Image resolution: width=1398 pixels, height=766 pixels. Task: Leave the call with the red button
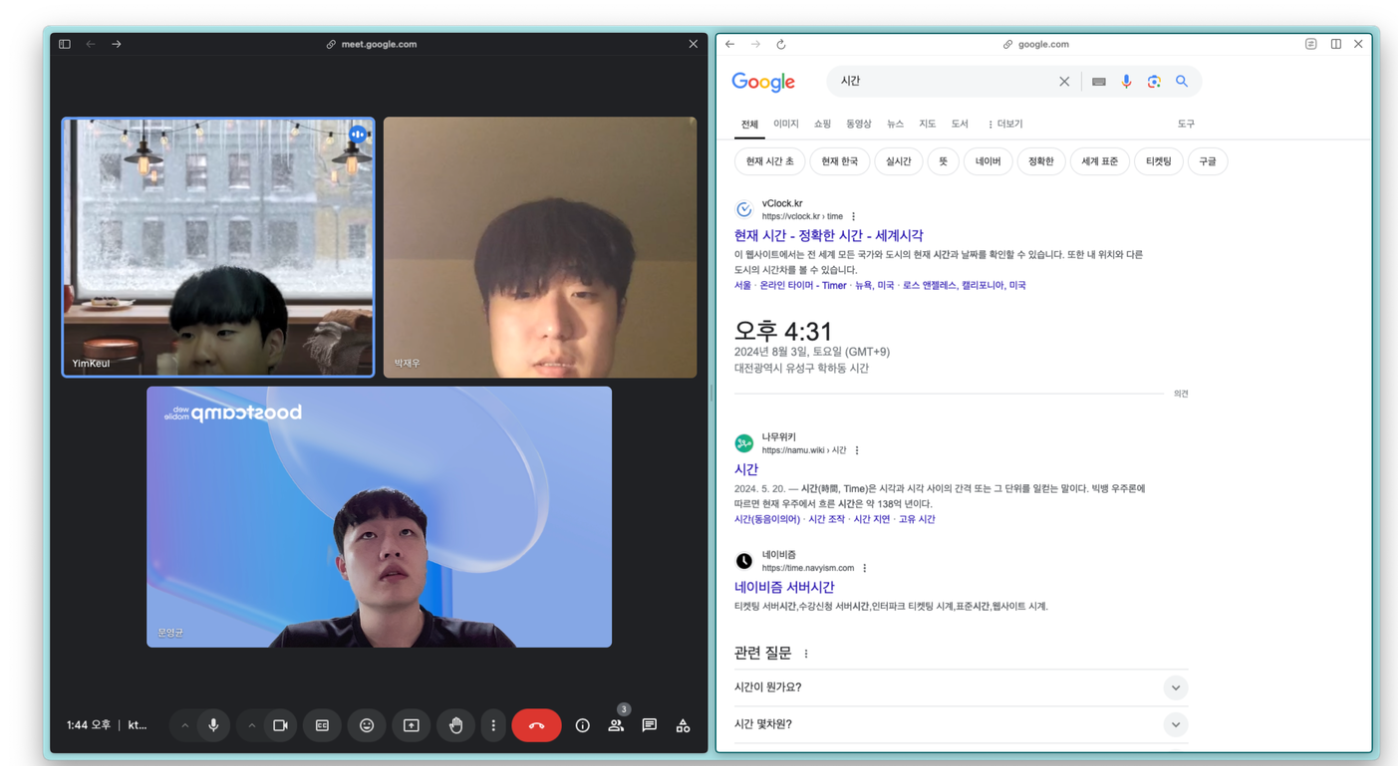click(536, 726)
